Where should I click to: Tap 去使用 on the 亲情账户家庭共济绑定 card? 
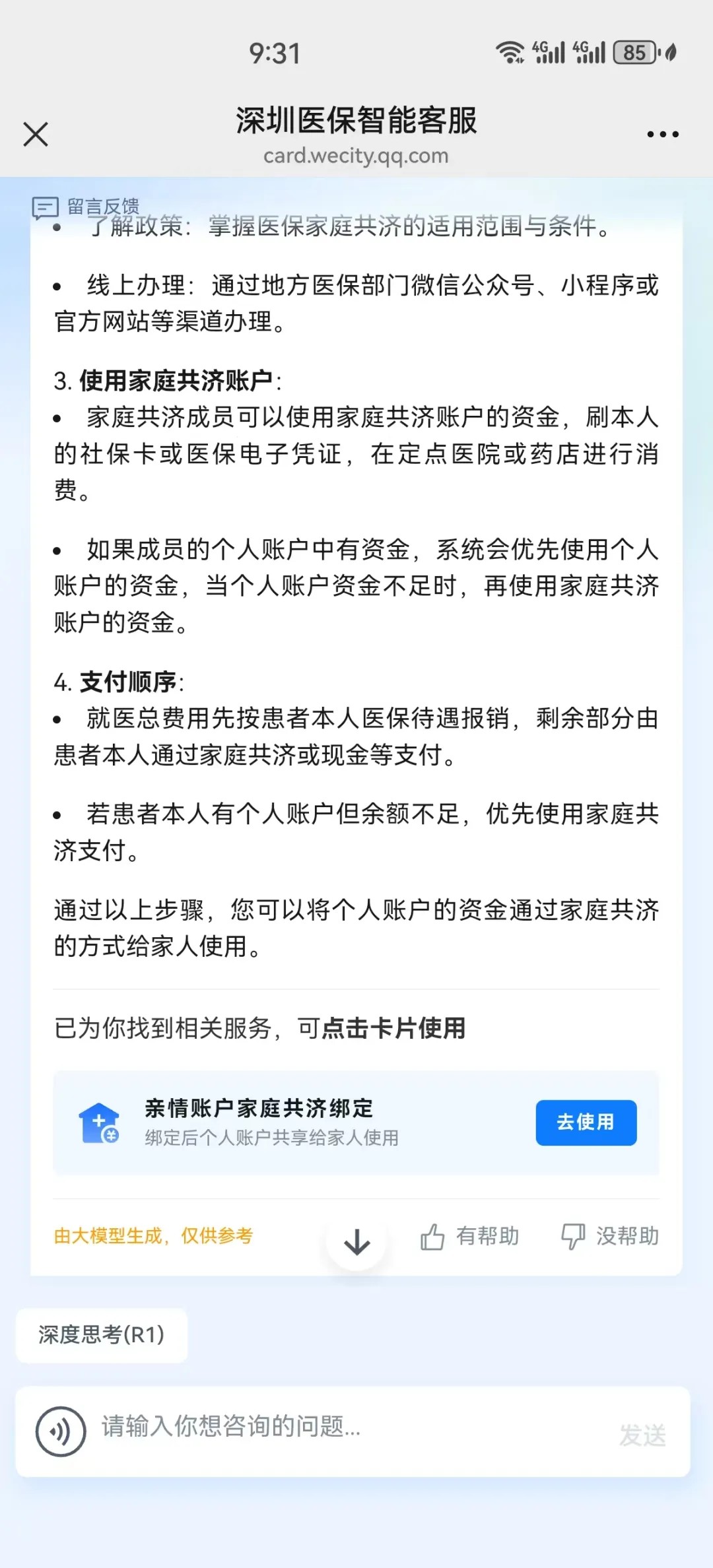pyautogui.click(x=586, y=1123)
